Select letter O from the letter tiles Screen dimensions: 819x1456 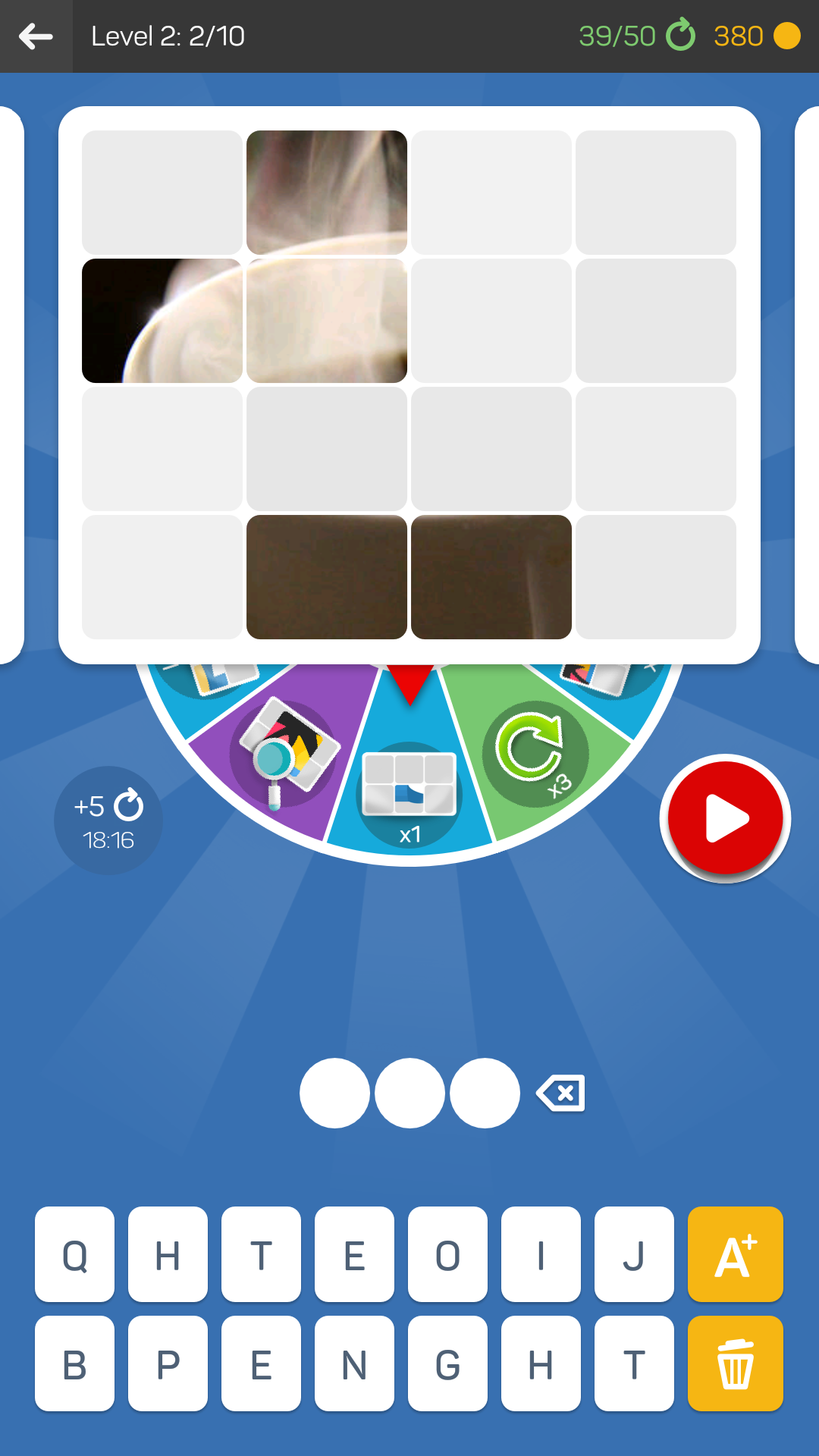[447, 1254]
